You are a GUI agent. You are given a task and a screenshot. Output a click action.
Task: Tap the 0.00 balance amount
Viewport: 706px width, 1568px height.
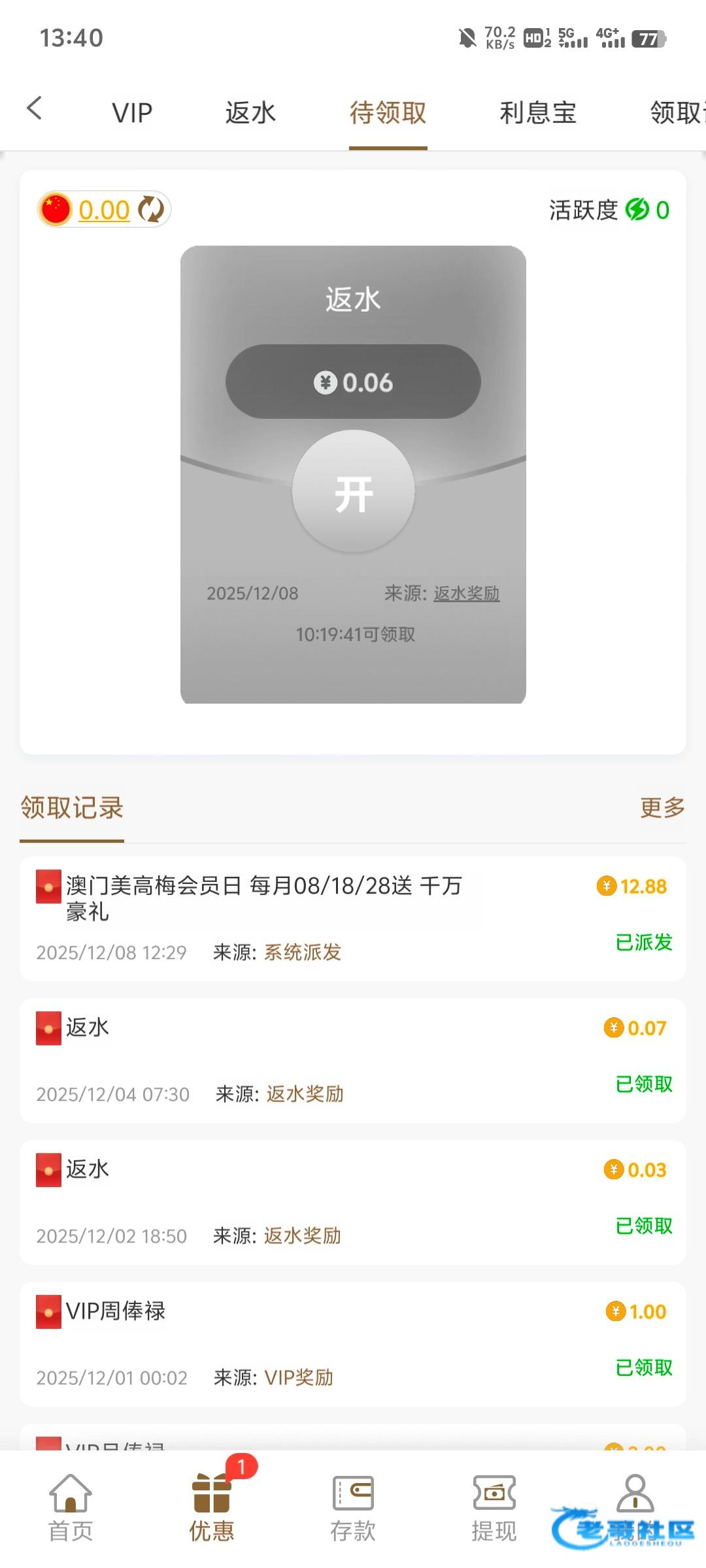pyautogui.click(x=104, y=210)
